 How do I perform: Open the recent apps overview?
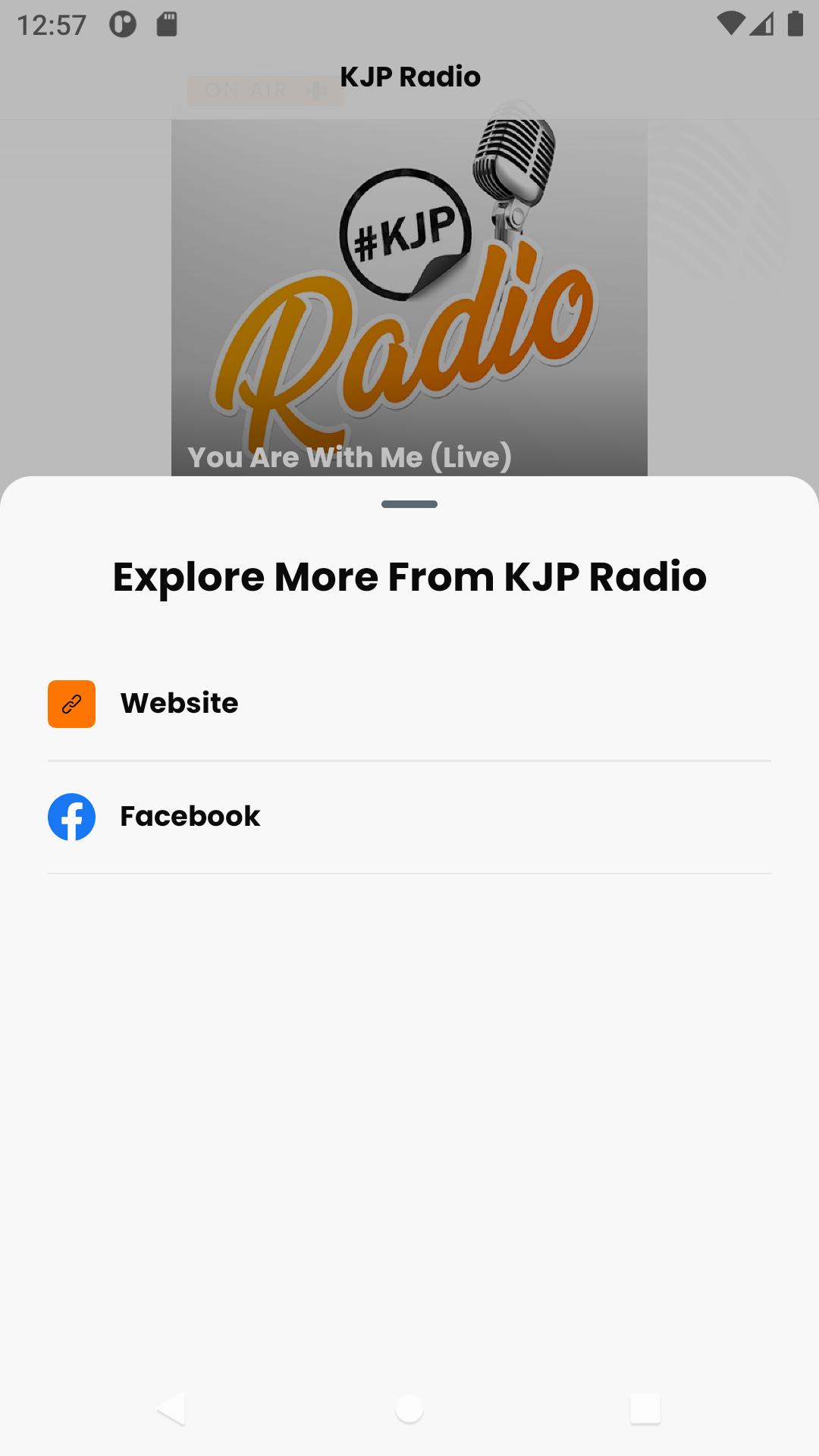(x=645, y=1409)
